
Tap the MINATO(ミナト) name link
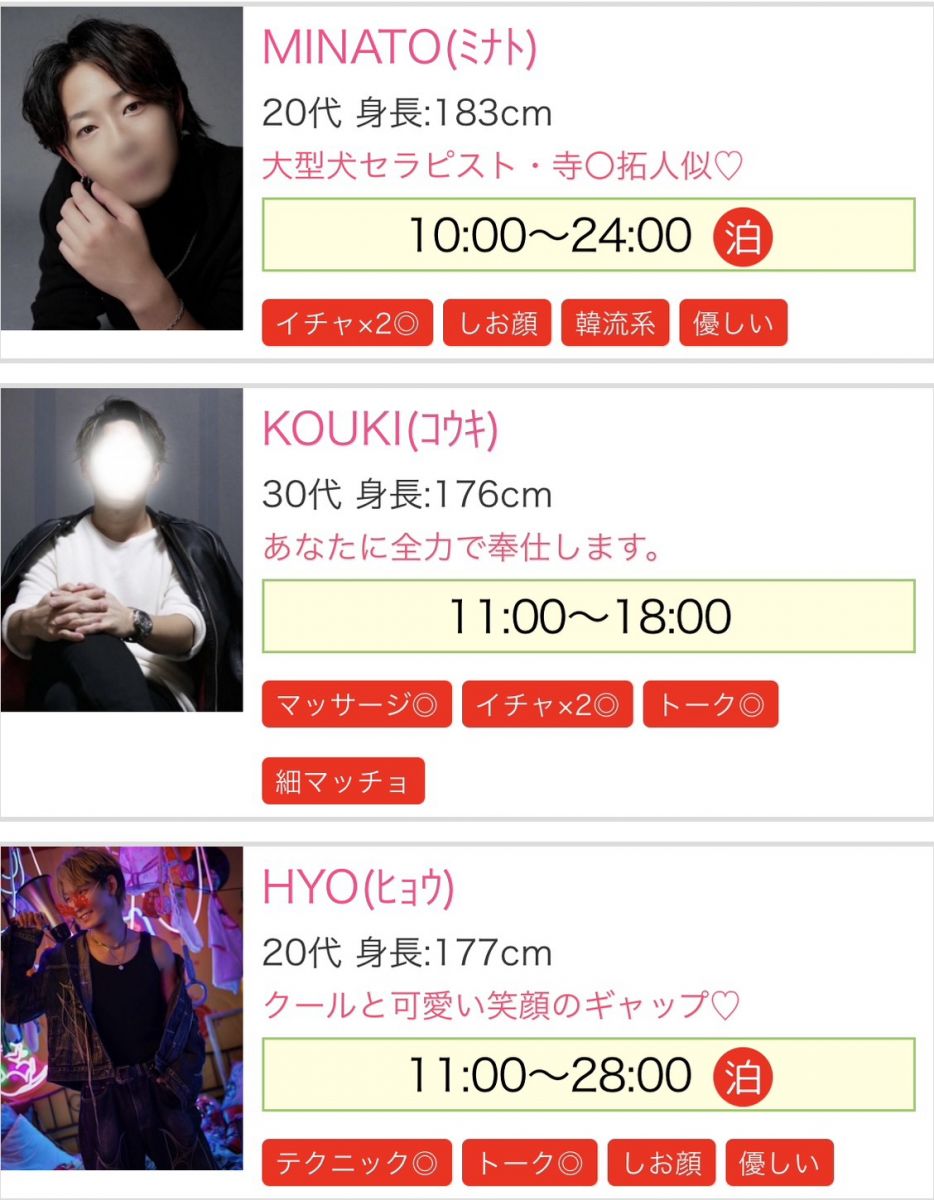point(399,47)
